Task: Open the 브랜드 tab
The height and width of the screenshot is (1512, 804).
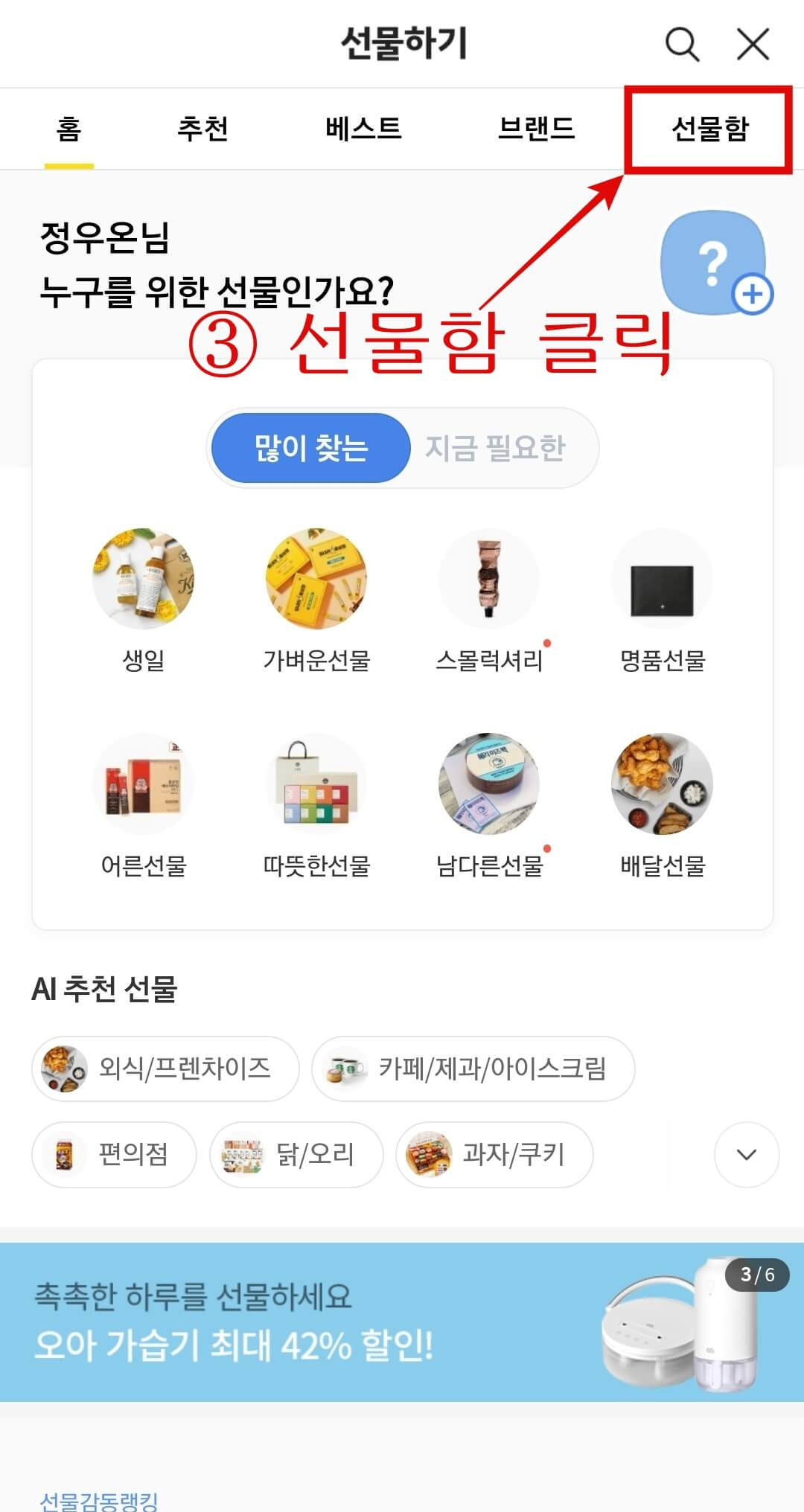Action: (538, 128)
